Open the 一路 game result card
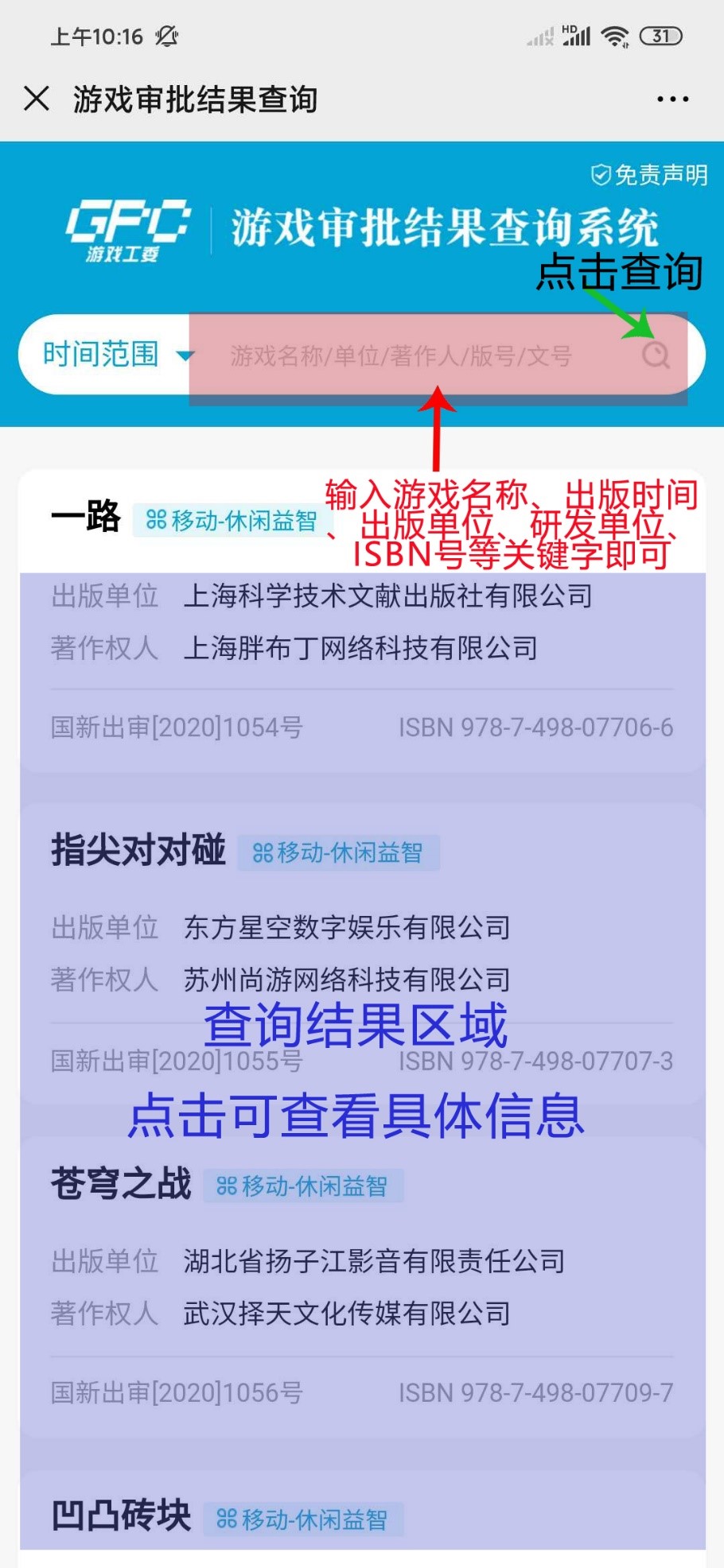Screen dimensions: 724x1568 click(362, 636)
